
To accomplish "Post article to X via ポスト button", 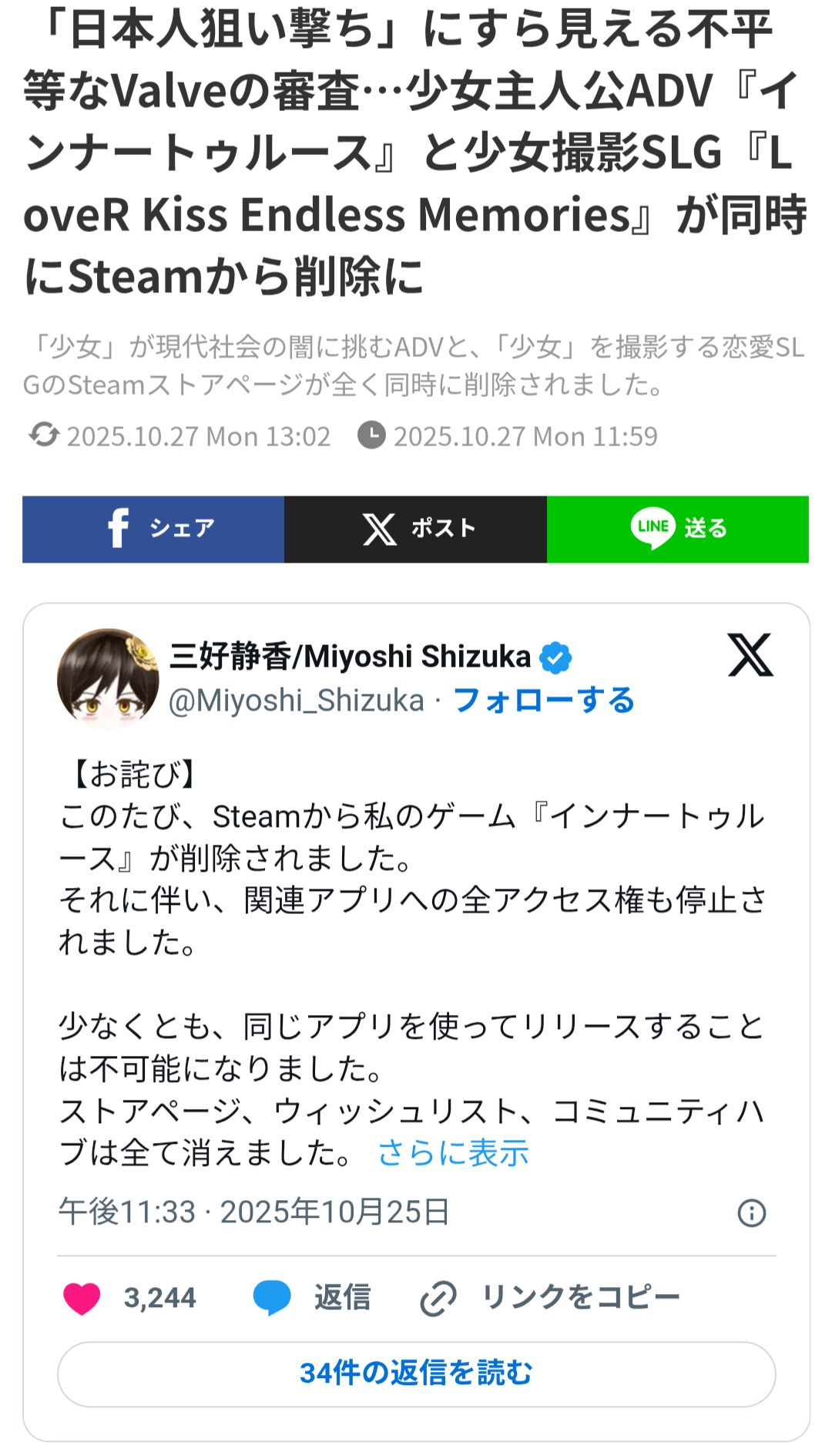I will 416,529.
